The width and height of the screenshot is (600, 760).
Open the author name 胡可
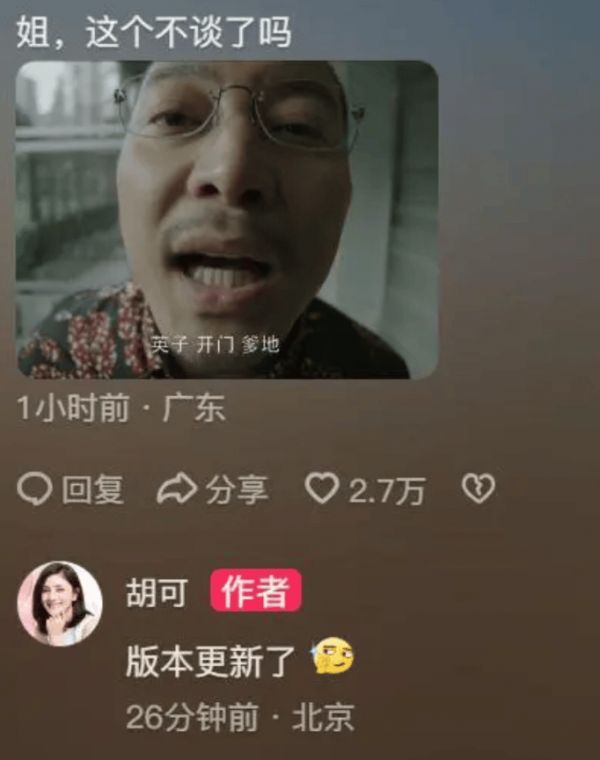pos(156,594)
